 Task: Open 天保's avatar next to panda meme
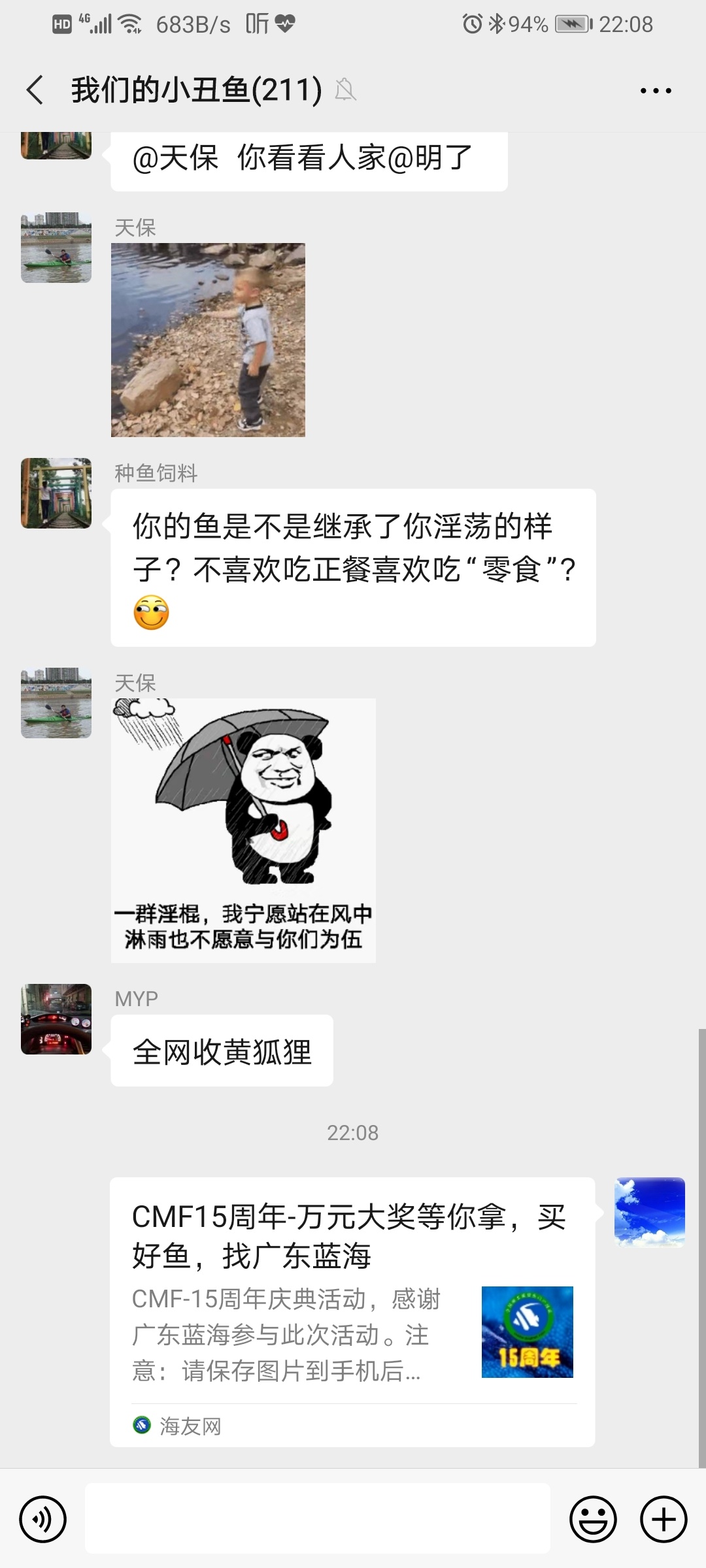coord(56,703)
